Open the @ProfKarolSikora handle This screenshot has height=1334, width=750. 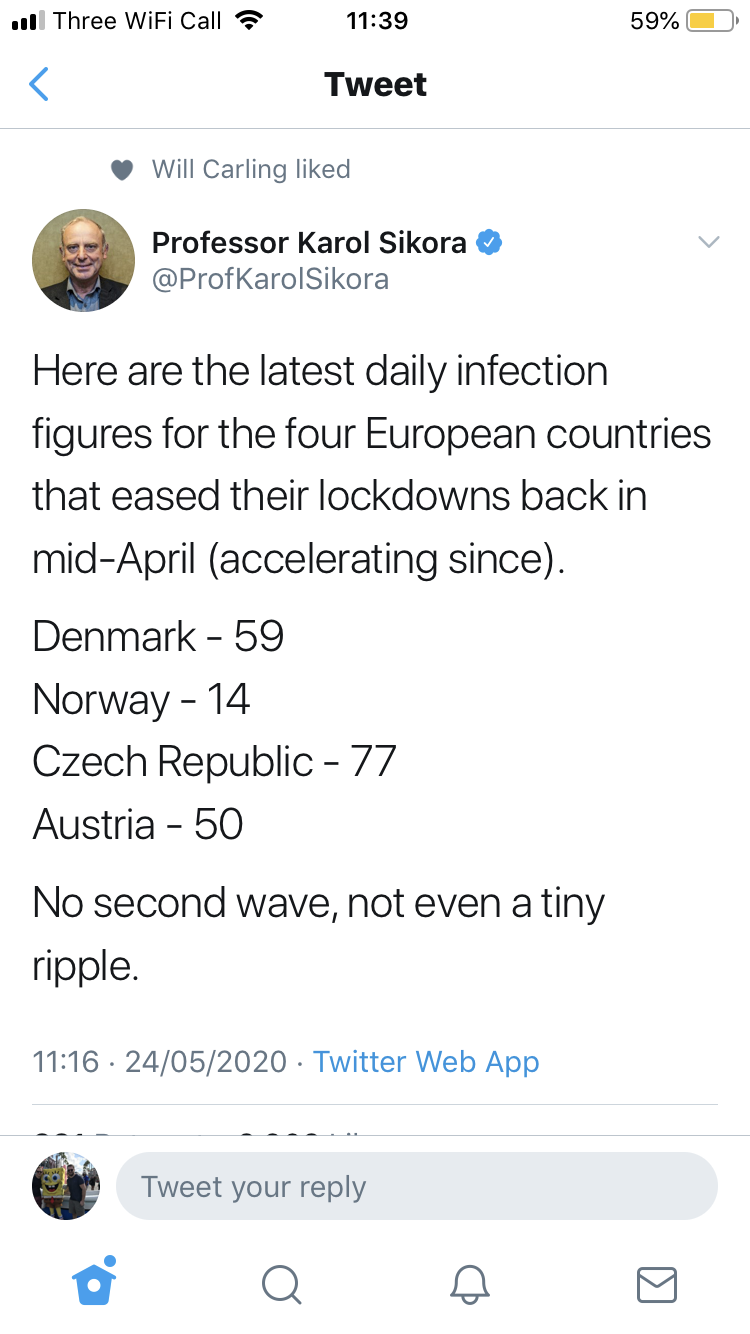(x=270, y=278)
